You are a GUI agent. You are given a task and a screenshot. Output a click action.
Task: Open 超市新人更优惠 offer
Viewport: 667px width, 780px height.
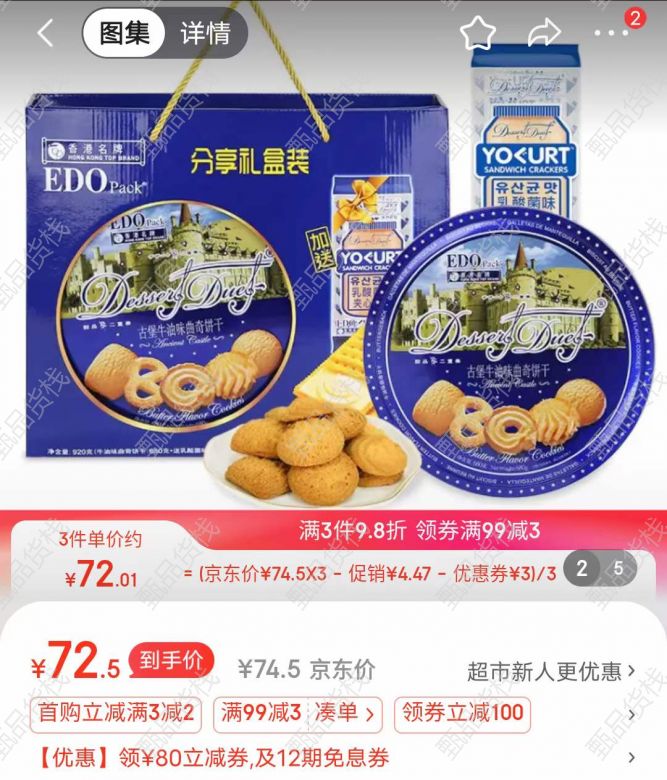coord(551,671)
